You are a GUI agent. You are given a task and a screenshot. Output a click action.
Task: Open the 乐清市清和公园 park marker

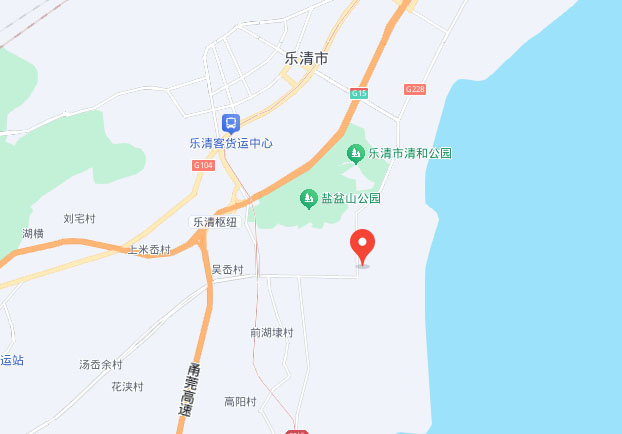click(x=355, y=153)
